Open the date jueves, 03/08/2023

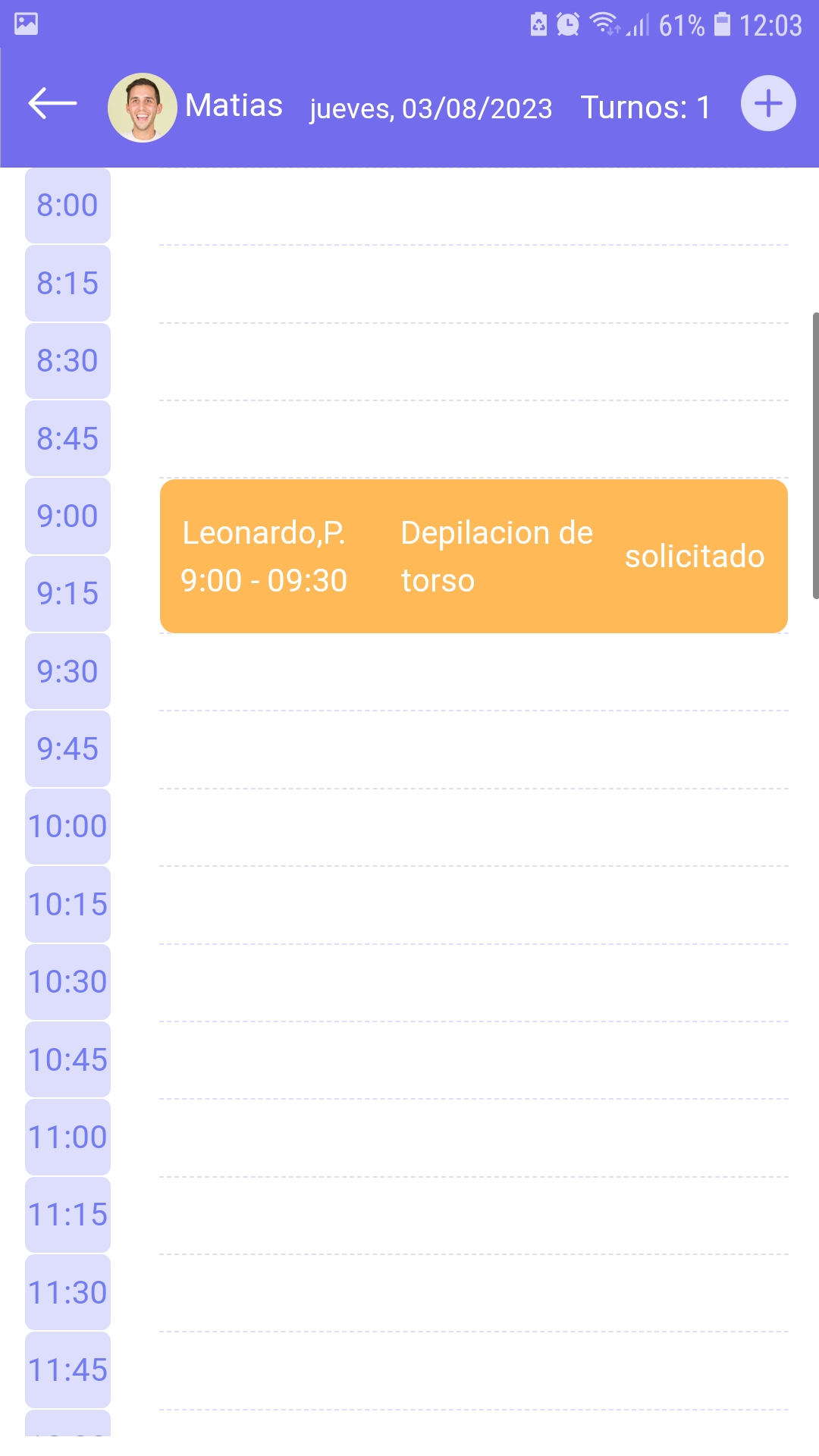coord(430,109)
